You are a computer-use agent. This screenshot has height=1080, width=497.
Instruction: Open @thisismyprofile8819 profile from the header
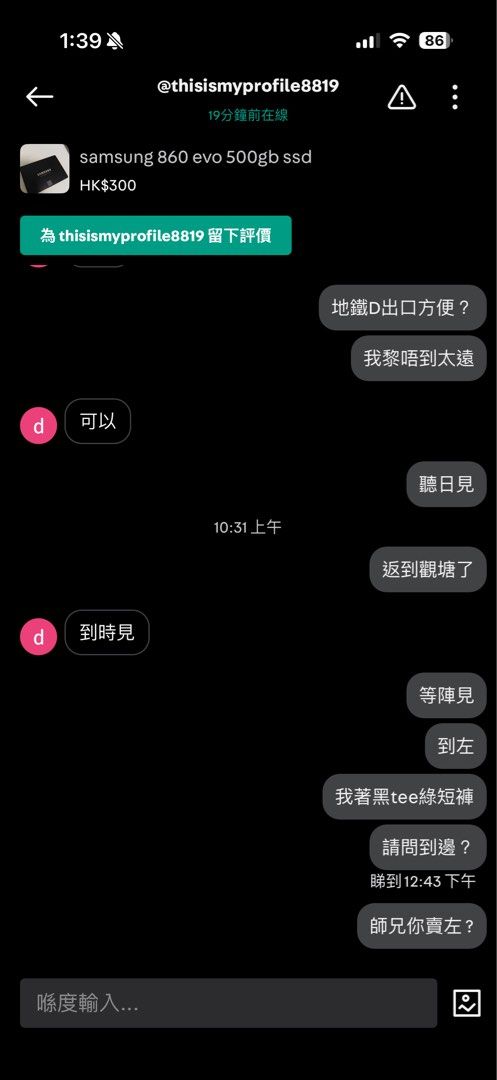[248, 86]
